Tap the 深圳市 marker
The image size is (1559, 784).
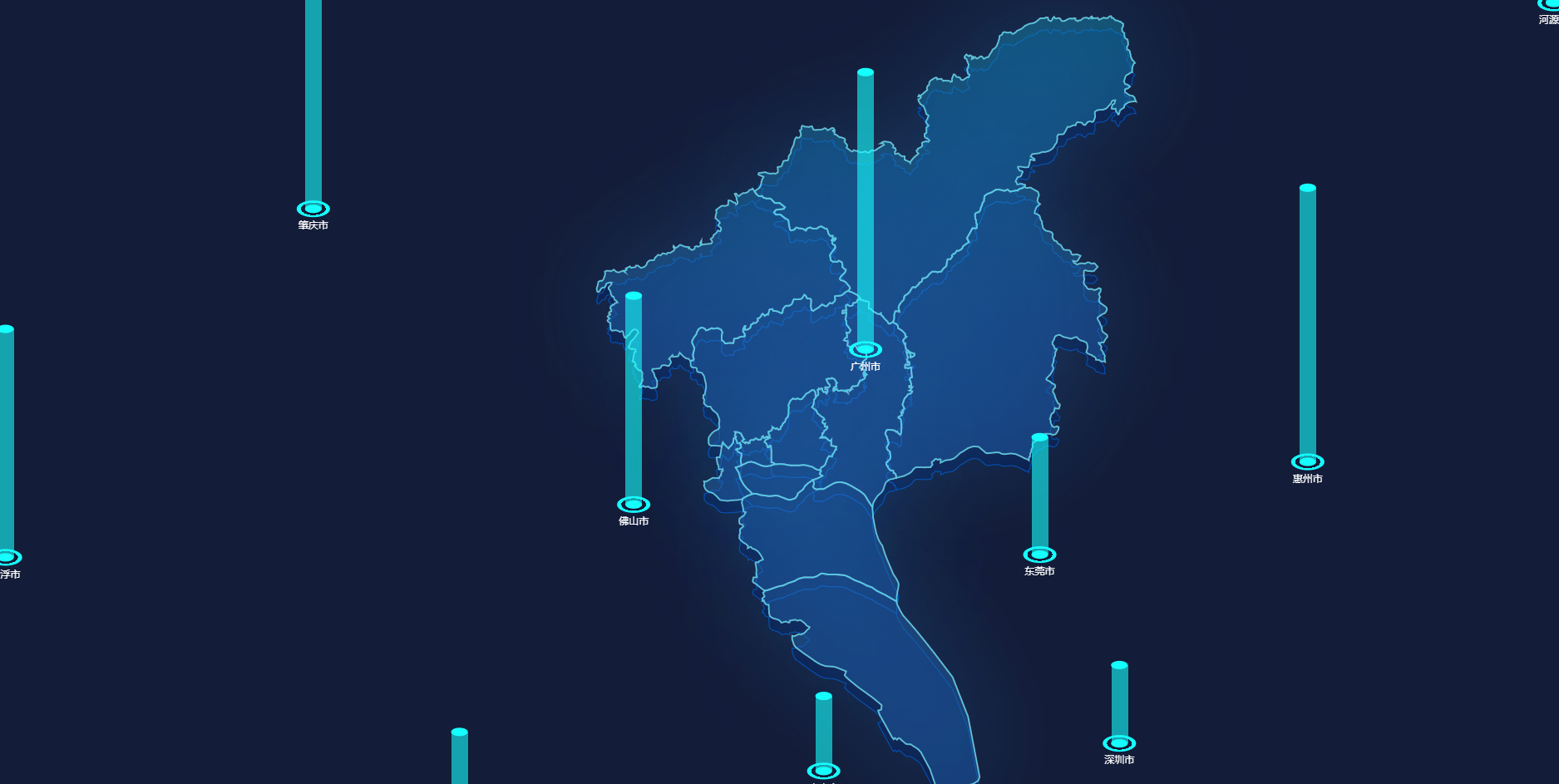(x=1119, y=743)
